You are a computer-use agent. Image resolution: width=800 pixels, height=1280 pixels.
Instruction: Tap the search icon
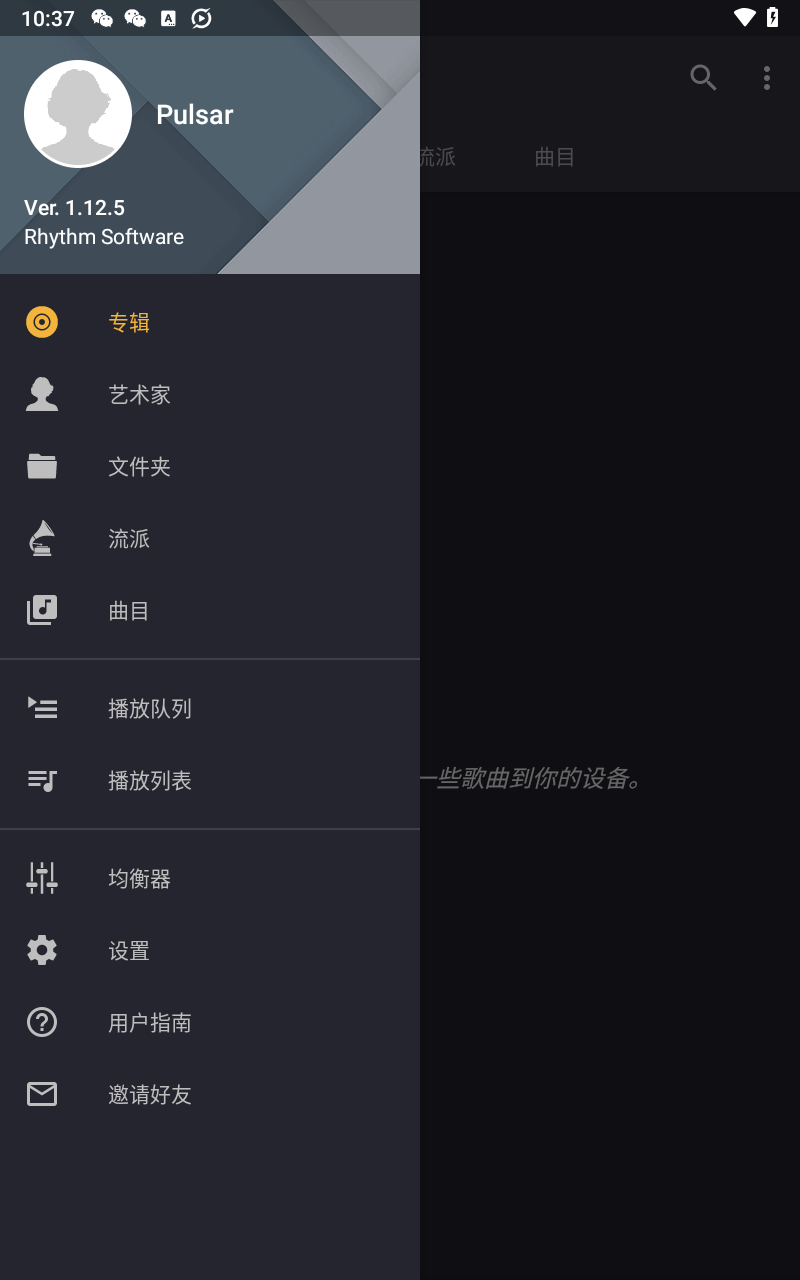tap(703, 78)
